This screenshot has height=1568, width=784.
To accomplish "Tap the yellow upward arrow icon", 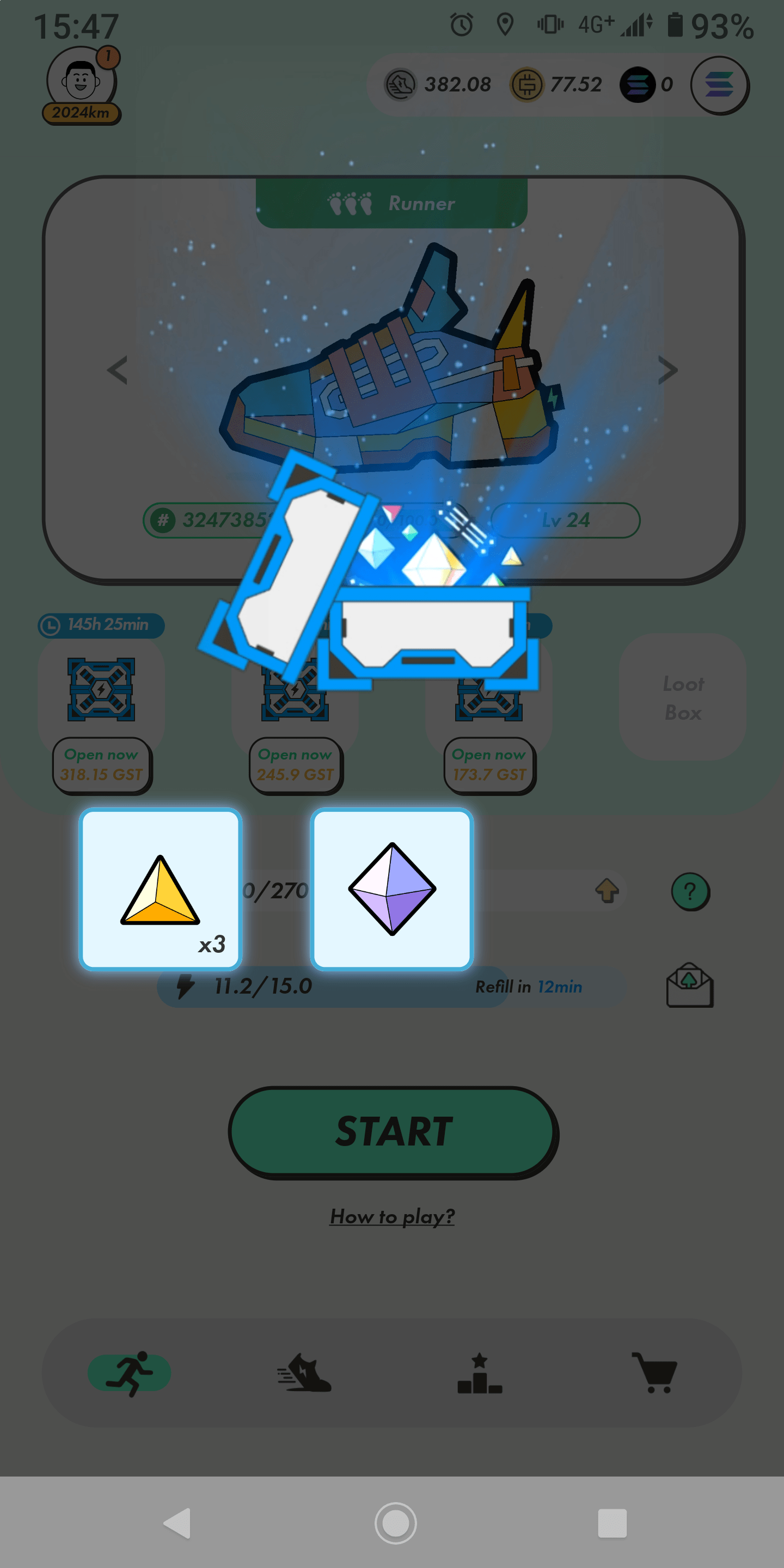I will coord(607,891).
